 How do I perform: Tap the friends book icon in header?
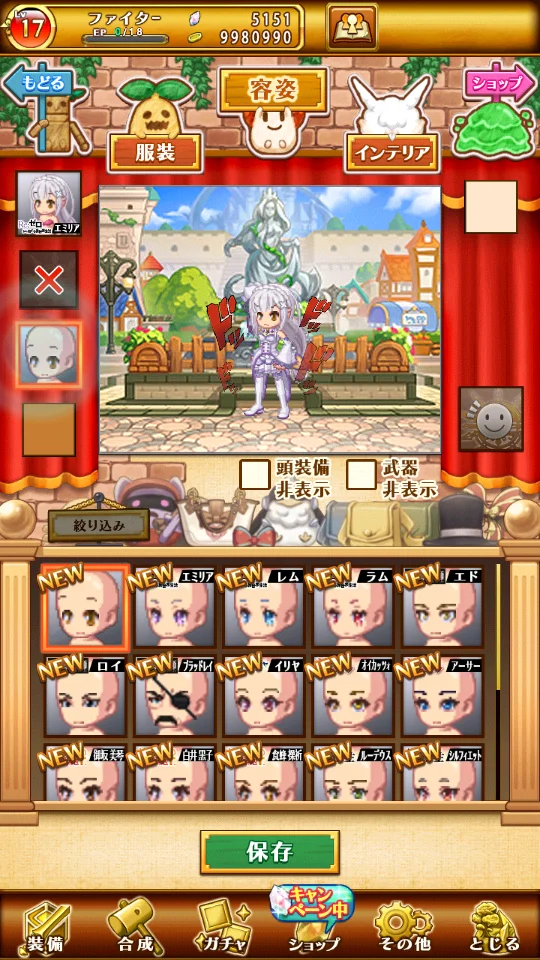coord(352,26)
